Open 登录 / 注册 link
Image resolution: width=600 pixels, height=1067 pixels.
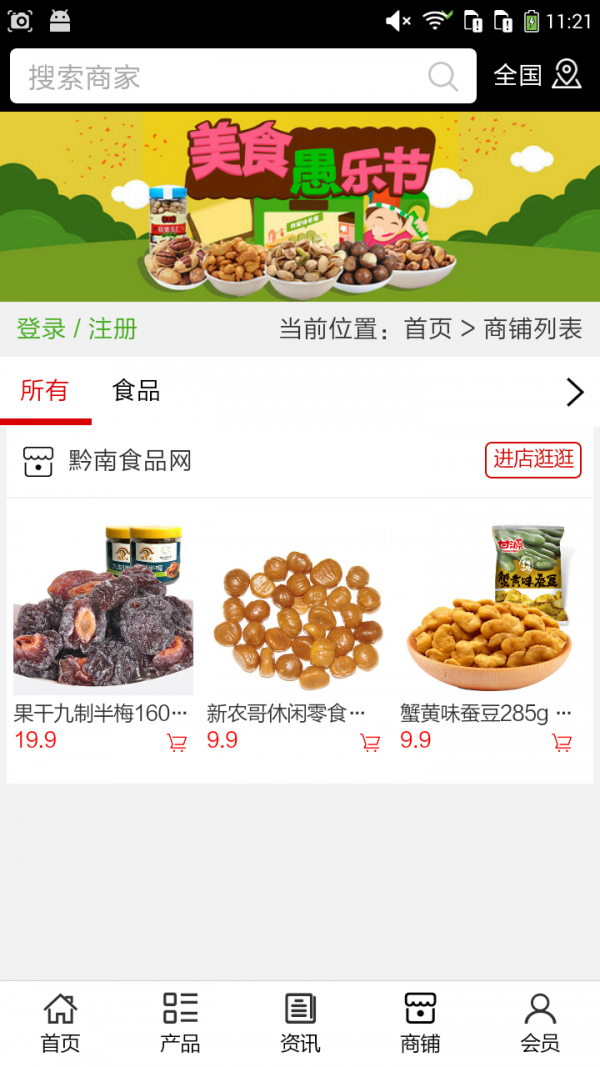pos(77,329)
